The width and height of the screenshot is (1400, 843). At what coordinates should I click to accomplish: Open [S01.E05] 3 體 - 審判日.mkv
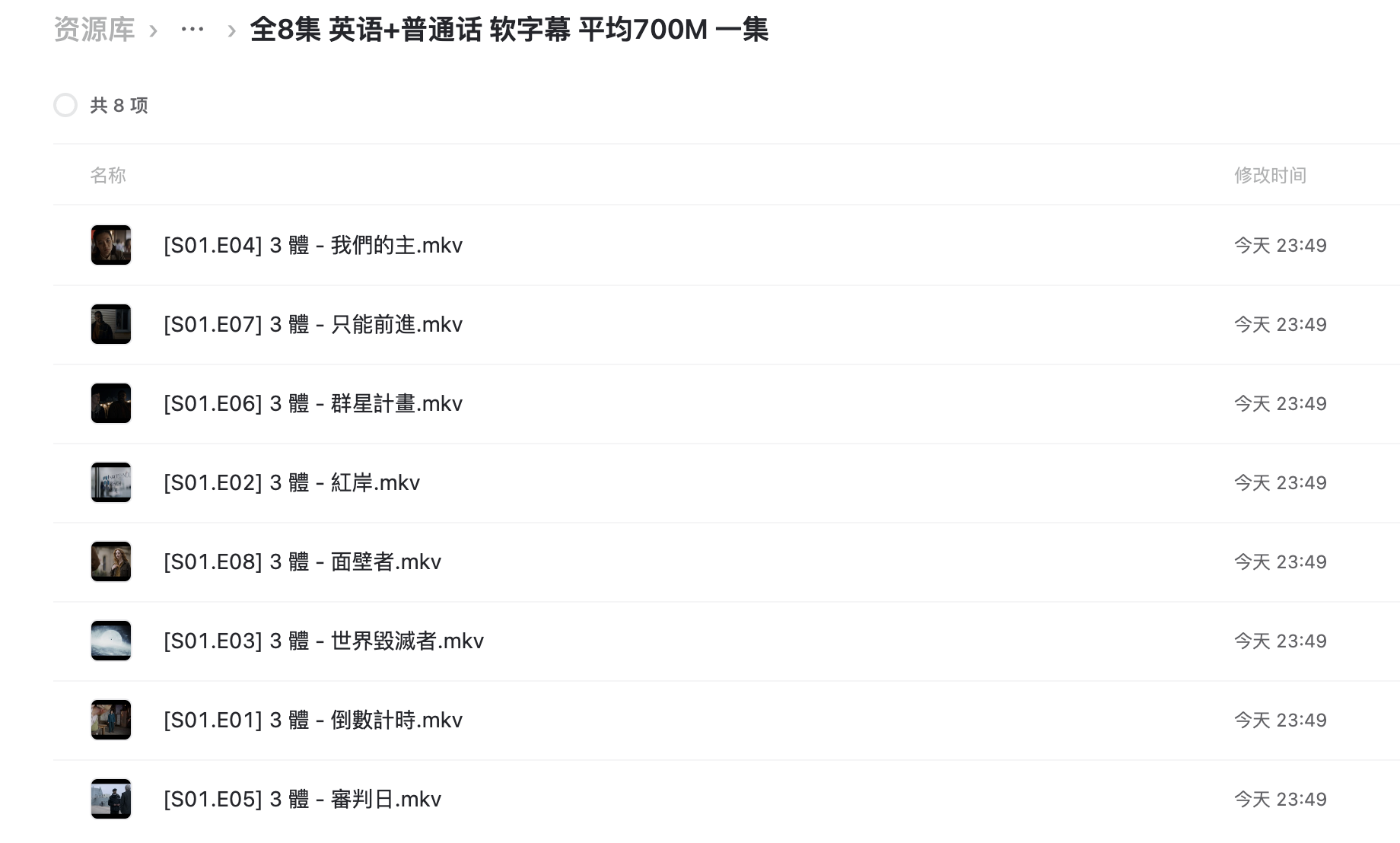click(x=302, y=799)
